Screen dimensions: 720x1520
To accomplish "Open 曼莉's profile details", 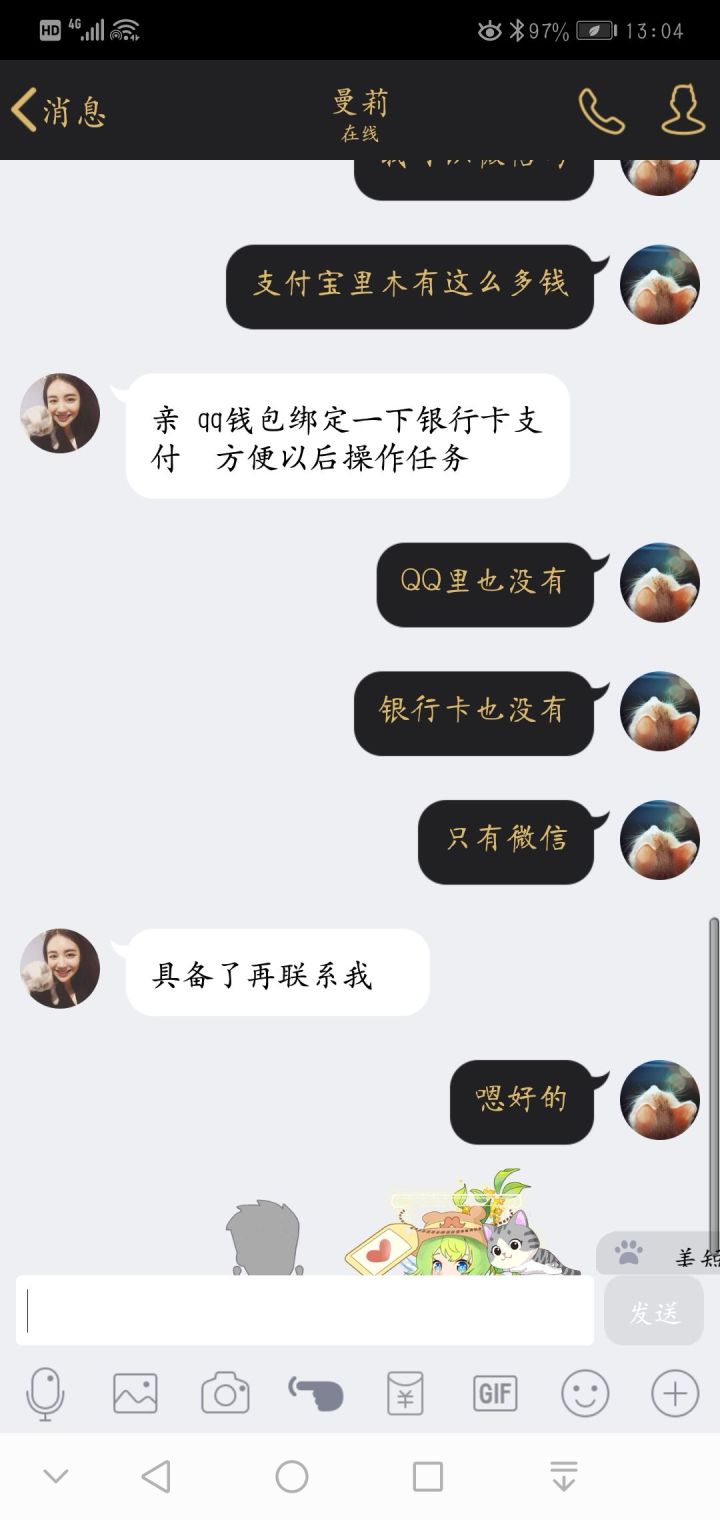I will click(x=683, y=110).
